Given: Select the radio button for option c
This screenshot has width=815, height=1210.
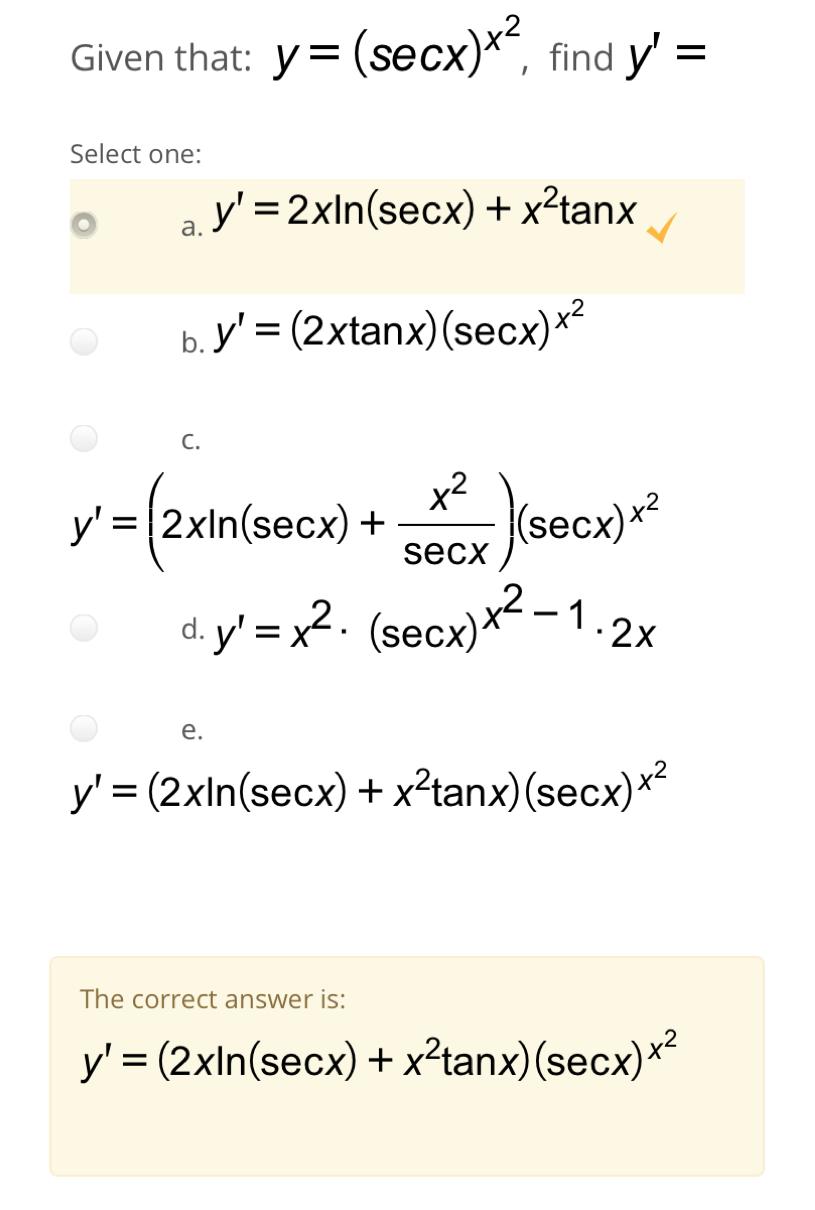Looking at the screenshot, I should (x=85, y=439).
